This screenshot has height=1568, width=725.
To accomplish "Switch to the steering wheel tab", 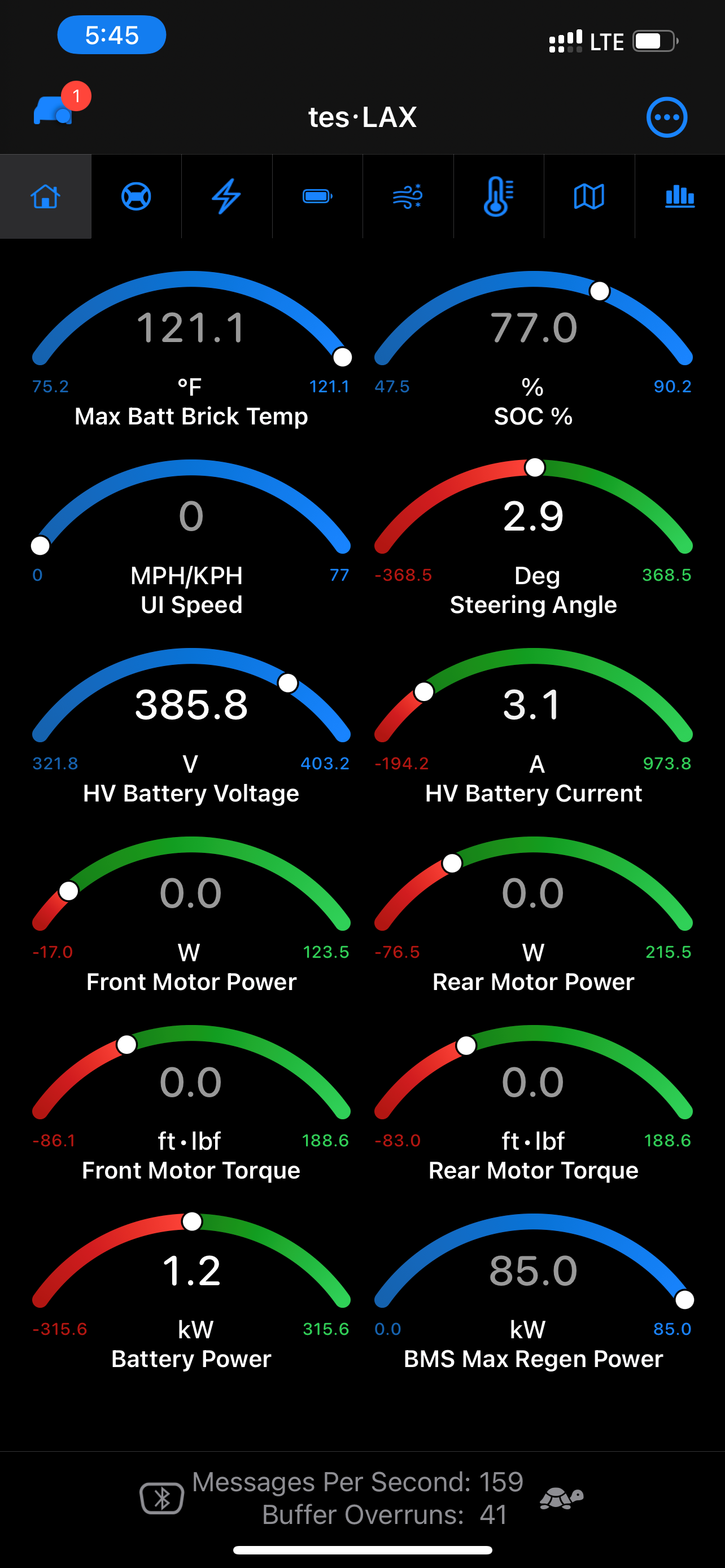I will 136,196.
